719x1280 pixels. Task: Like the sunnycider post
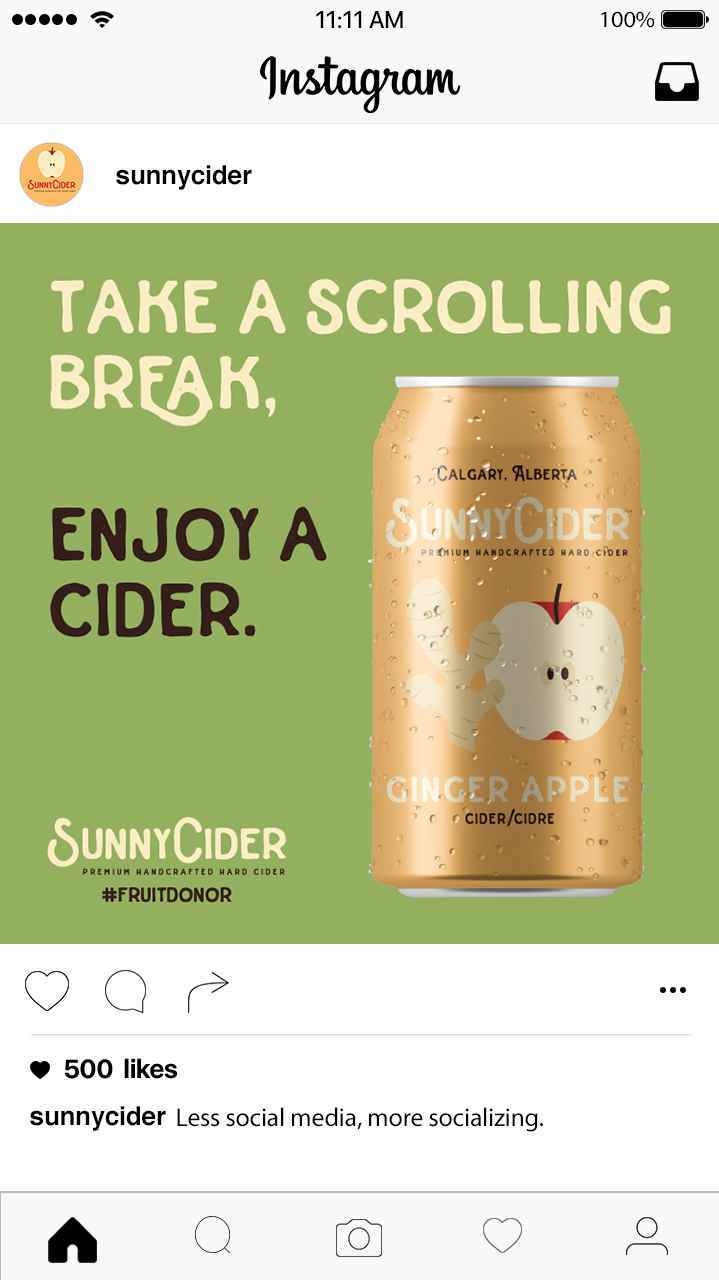pyautogui.click(x=47, y=991)
